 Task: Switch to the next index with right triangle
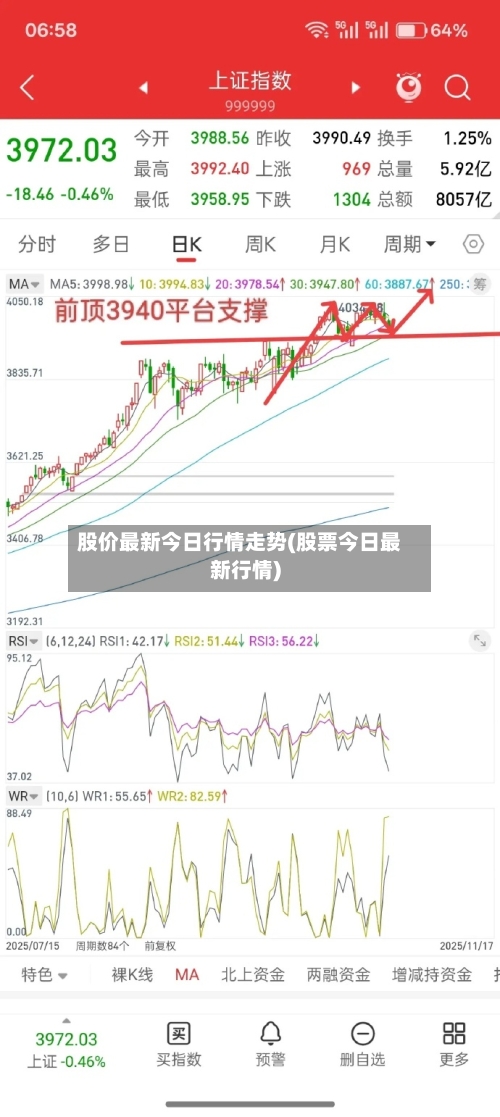pos(355,88)
